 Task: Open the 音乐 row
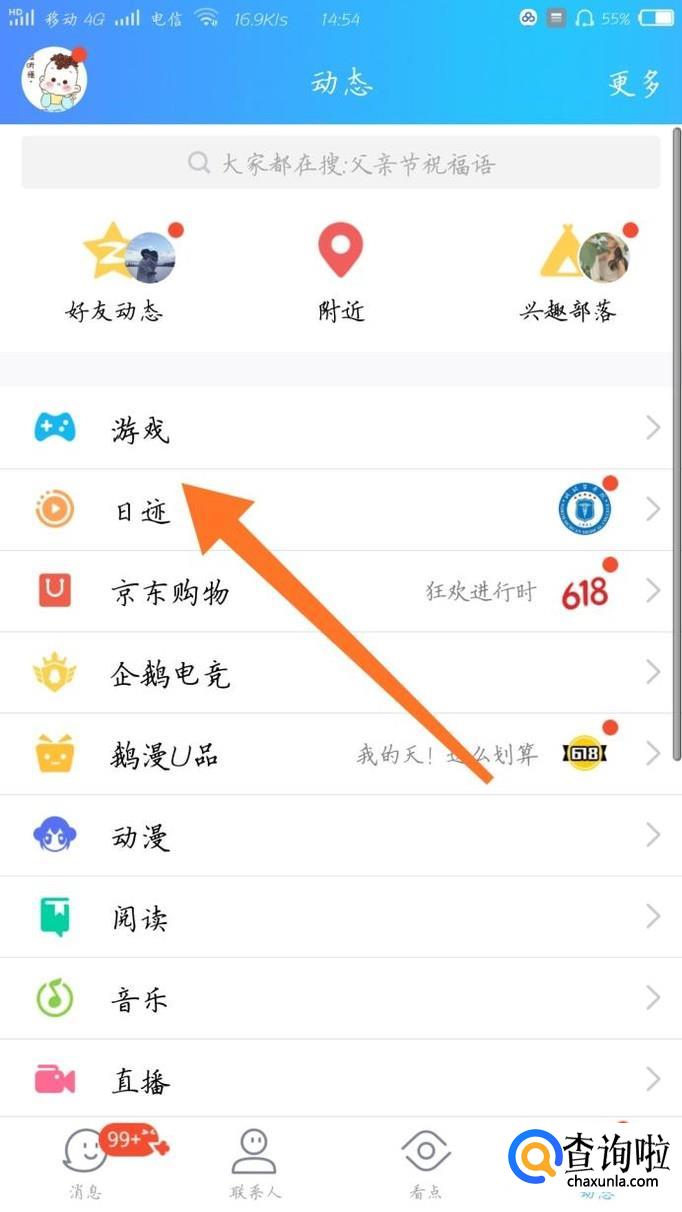pos(340,998)
